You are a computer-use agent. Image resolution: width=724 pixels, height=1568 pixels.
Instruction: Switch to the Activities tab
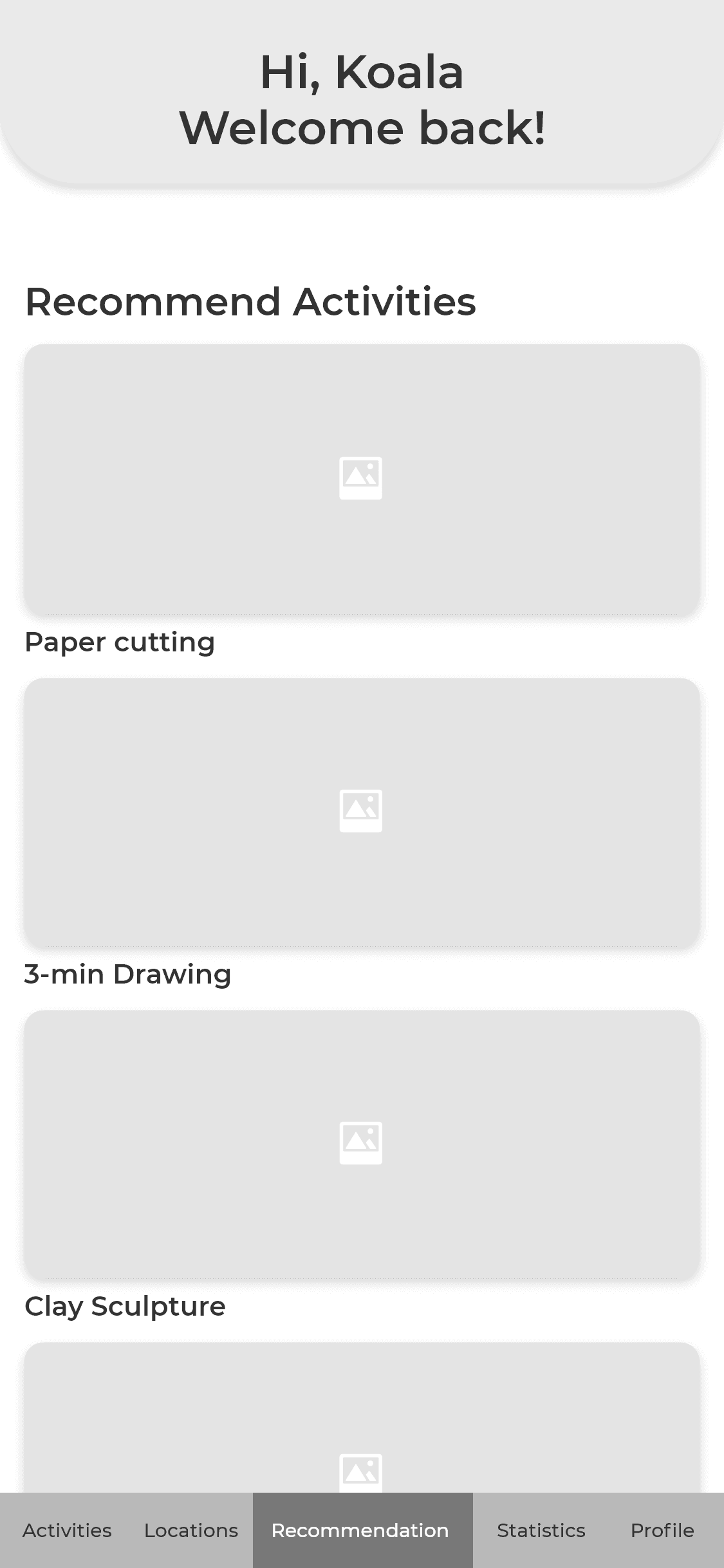click(67, 1530)
